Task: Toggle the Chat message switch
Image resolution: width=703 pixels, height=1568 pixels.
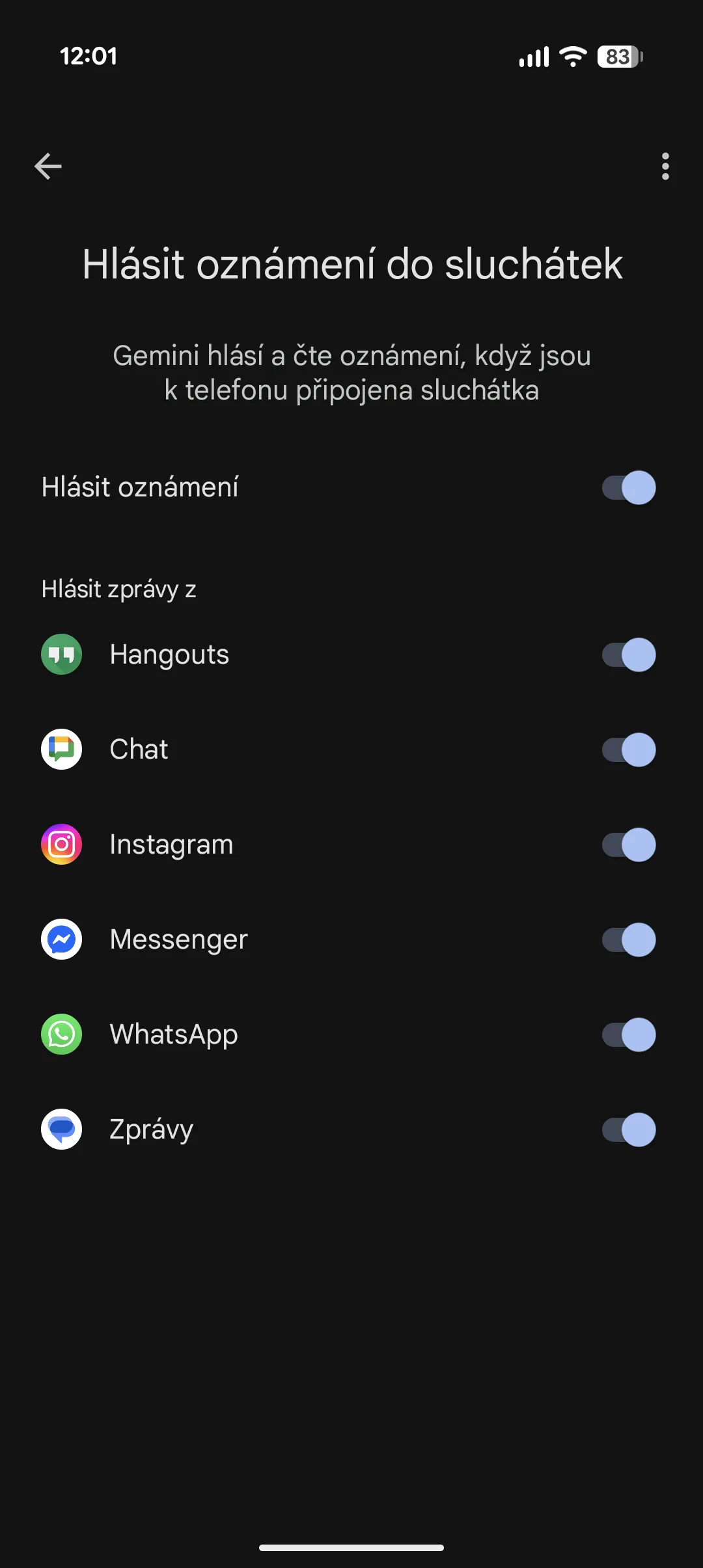Action: [x=629, y=750]
